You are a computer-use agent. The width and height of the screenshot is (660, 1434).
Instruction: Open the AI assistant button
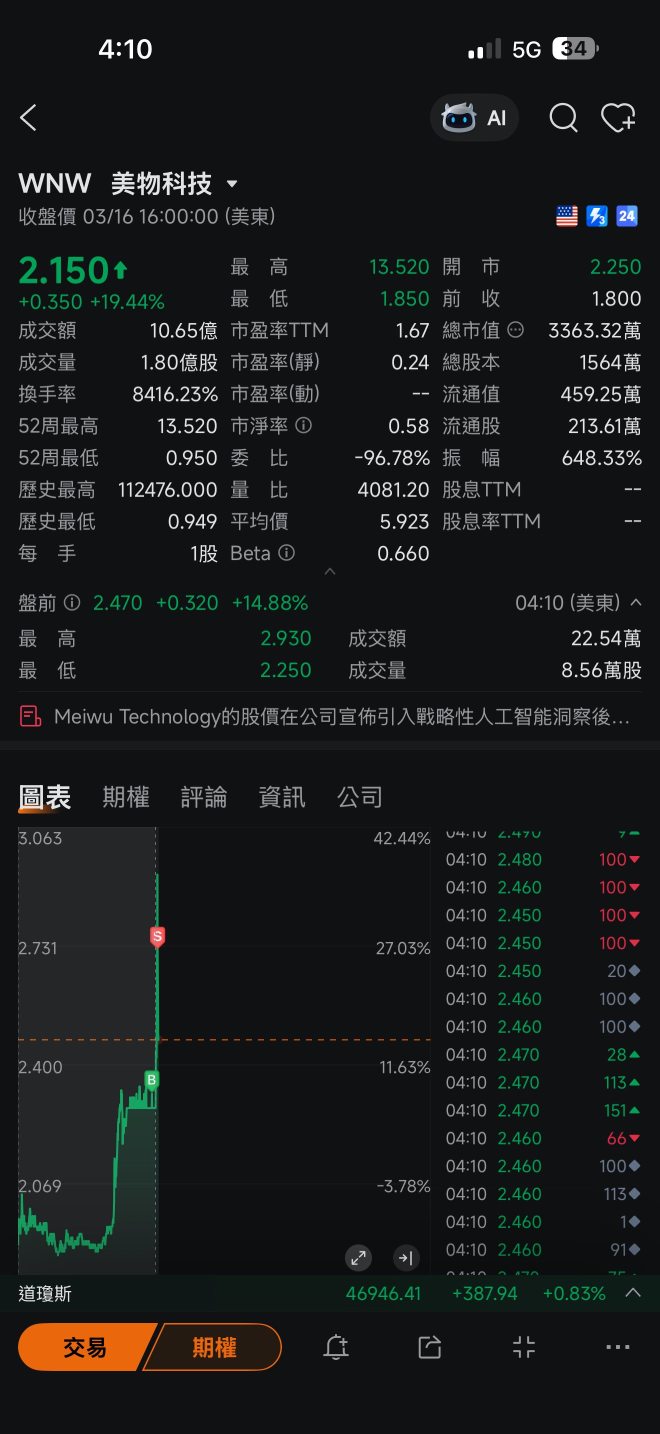[474, 118]
